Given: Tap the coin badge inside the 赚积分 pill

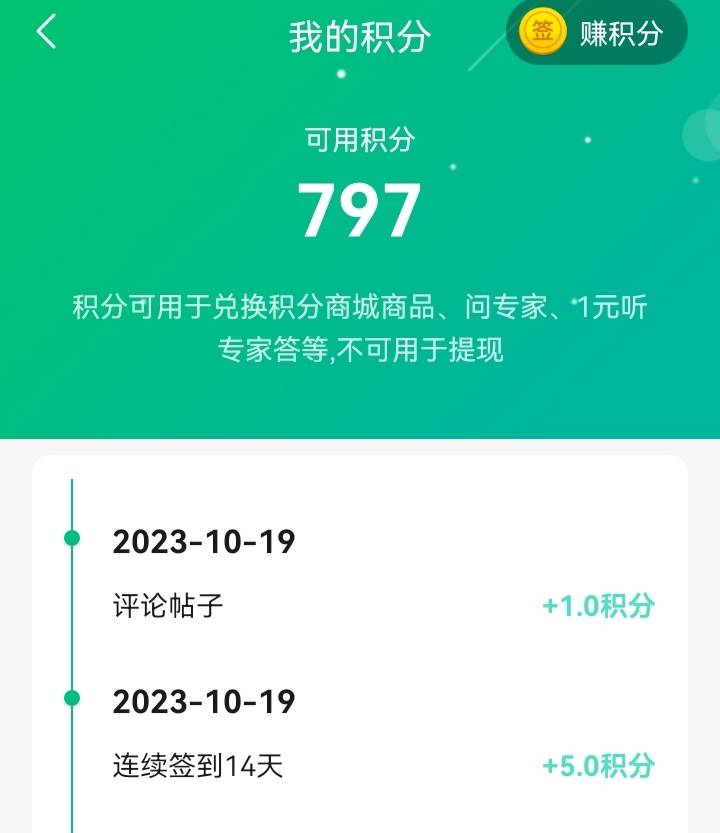Looking at the screenshot, I should point(540,32).
